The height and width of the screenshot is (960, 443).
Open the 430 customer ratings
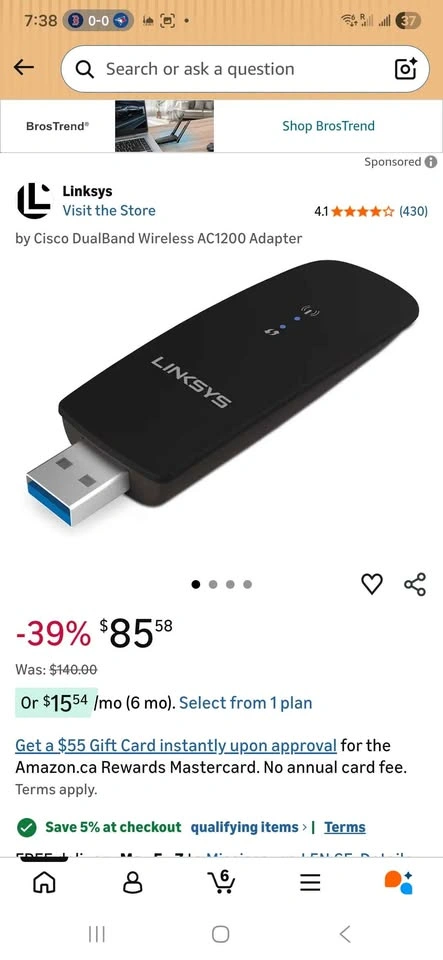coord(413,212)
